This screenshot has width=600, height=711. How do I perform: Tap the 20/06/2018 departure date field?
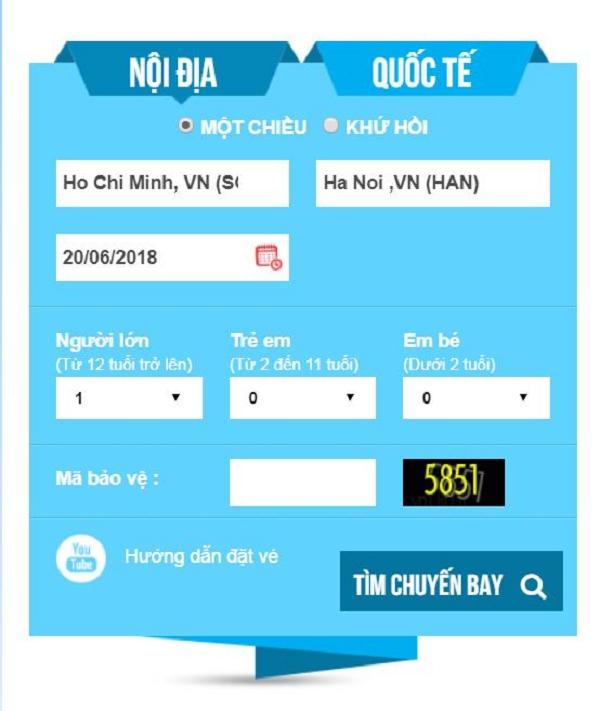coord(150,258)
